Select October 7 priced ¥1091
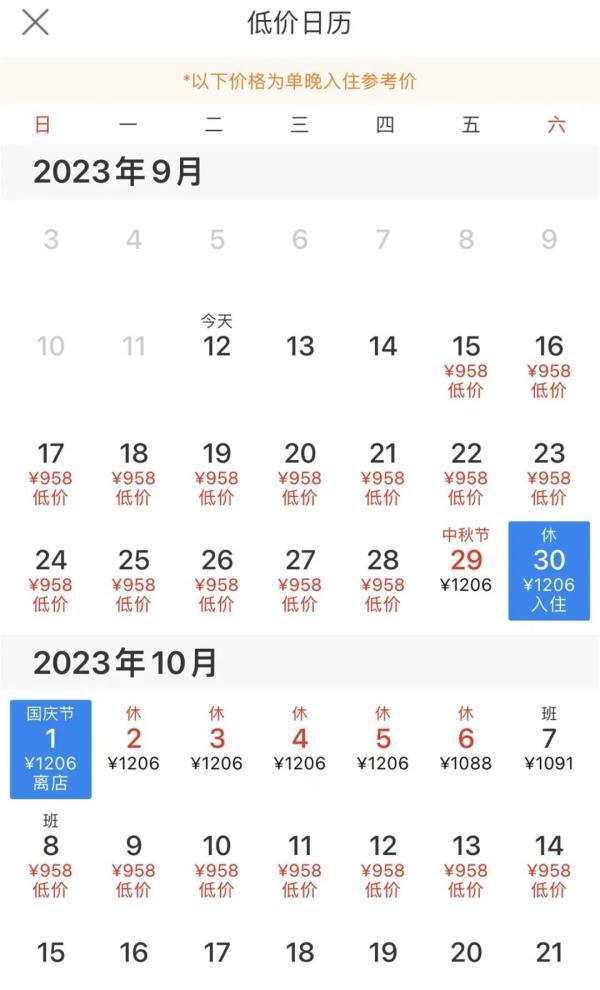 (549, 745)
